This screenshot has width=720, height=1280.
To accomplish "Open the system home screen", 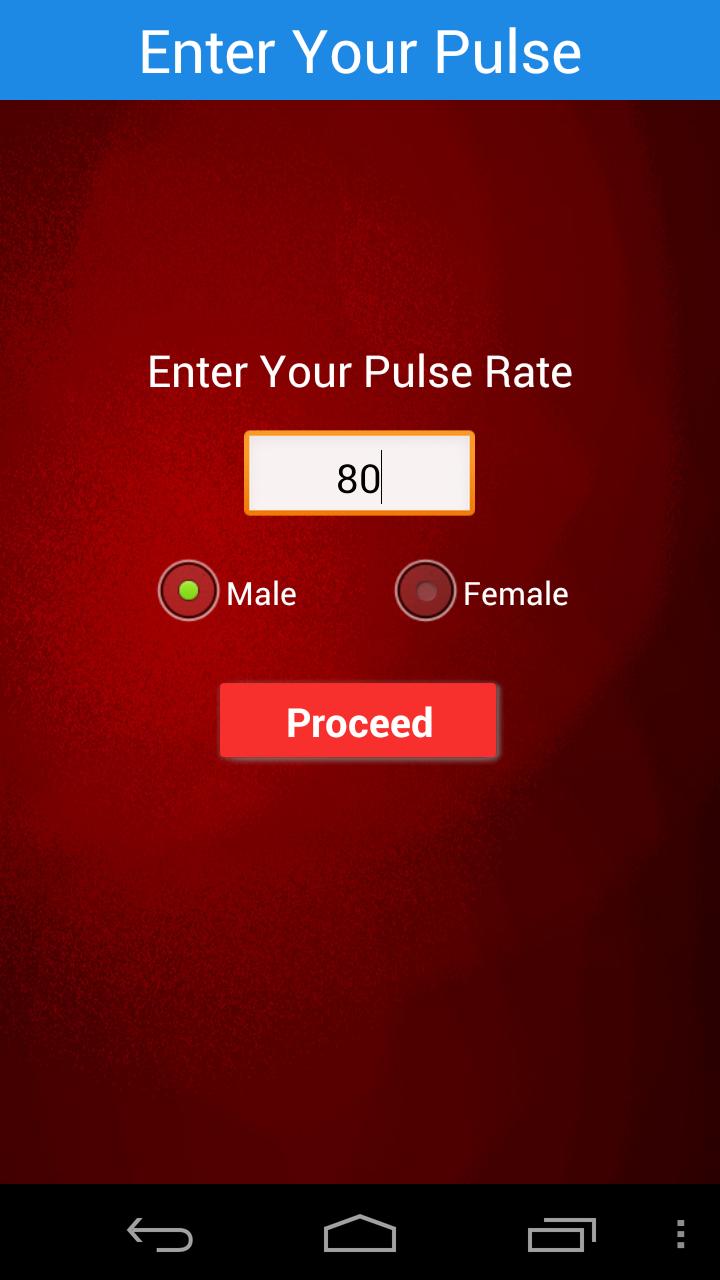I will 360,1234.
